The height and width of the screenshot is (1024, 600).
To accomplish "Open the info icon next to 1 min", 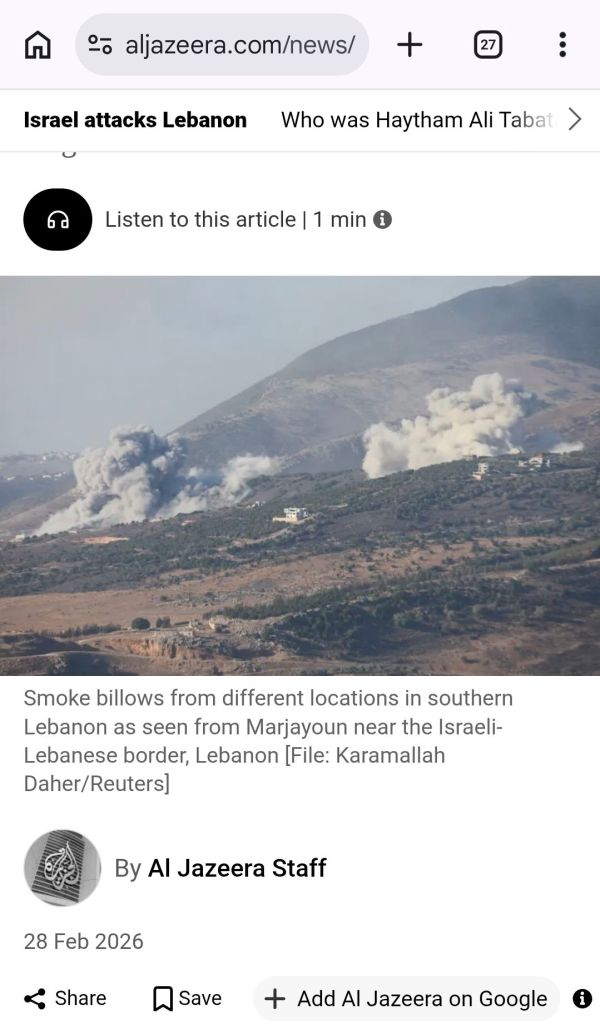I will tap(382, 219).
